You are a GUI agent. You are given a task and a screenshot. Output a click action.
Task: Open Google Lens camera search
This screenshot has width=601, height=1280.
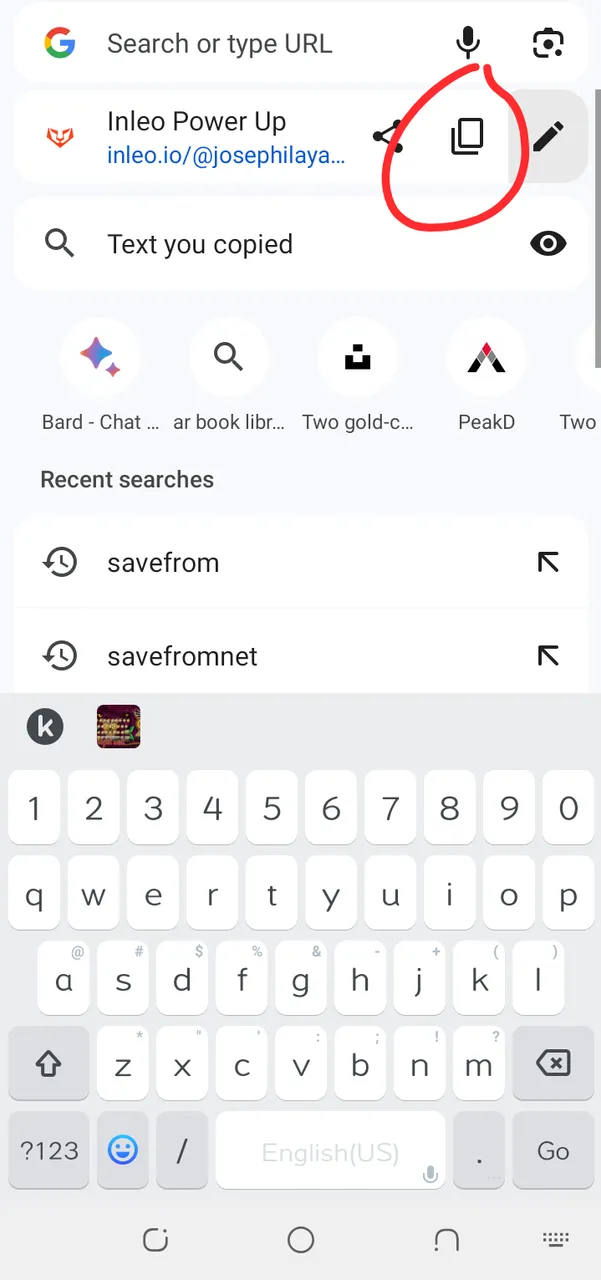(x=548, y=43)
